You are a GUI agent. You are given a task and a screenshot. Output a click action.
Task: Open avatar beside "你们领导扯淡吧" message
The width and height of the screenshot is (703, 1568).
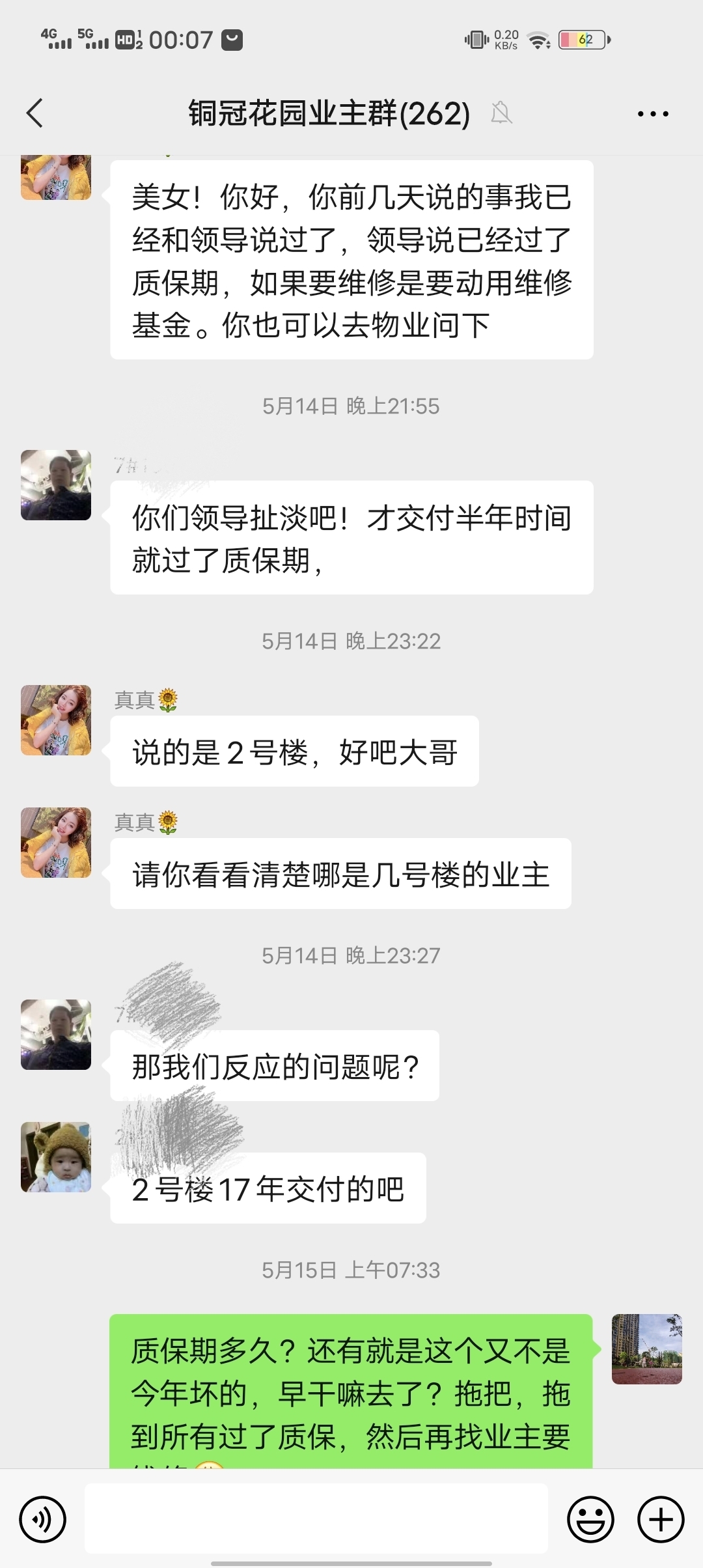[x=56, y=485]
